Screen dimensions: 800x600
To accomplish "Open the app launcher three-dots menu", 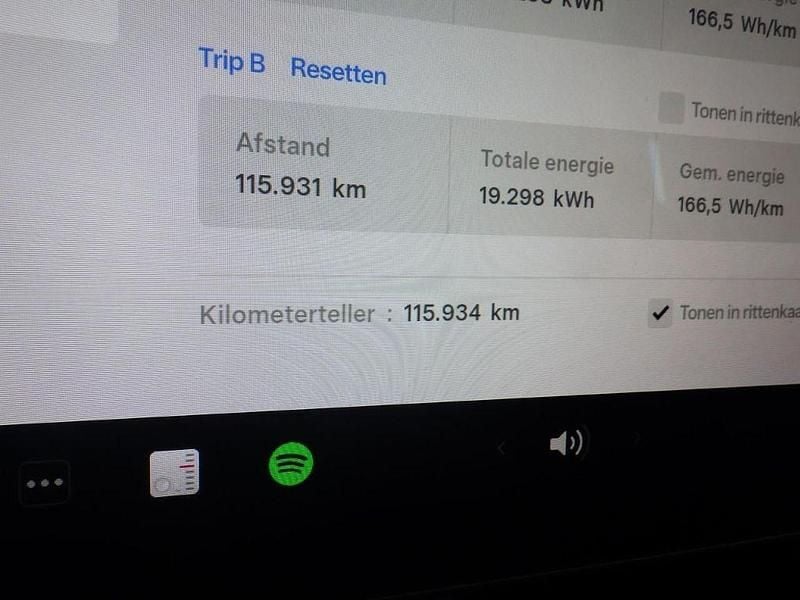I will [45, 483].
